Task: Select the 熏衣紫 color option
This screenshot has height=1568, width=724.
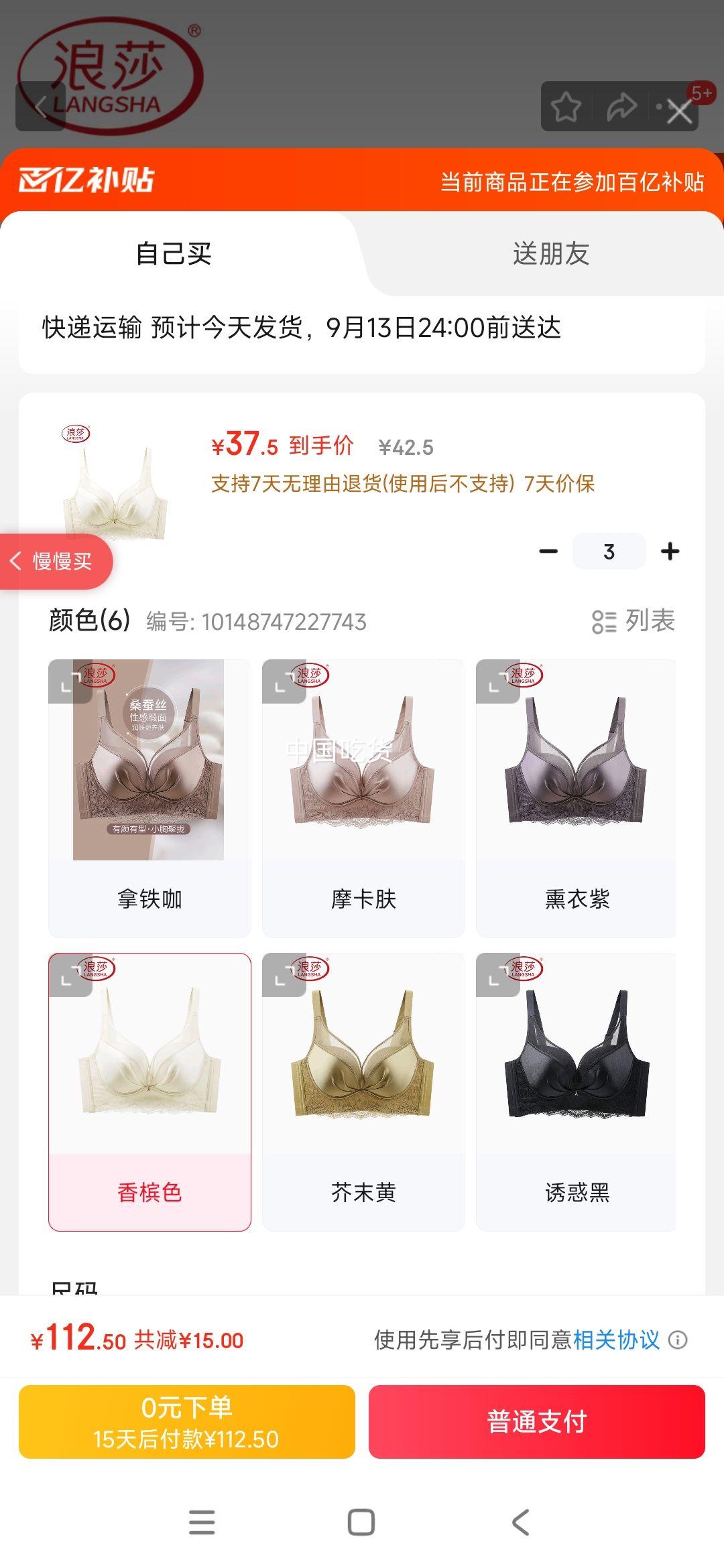Action: tap(577, 791)
